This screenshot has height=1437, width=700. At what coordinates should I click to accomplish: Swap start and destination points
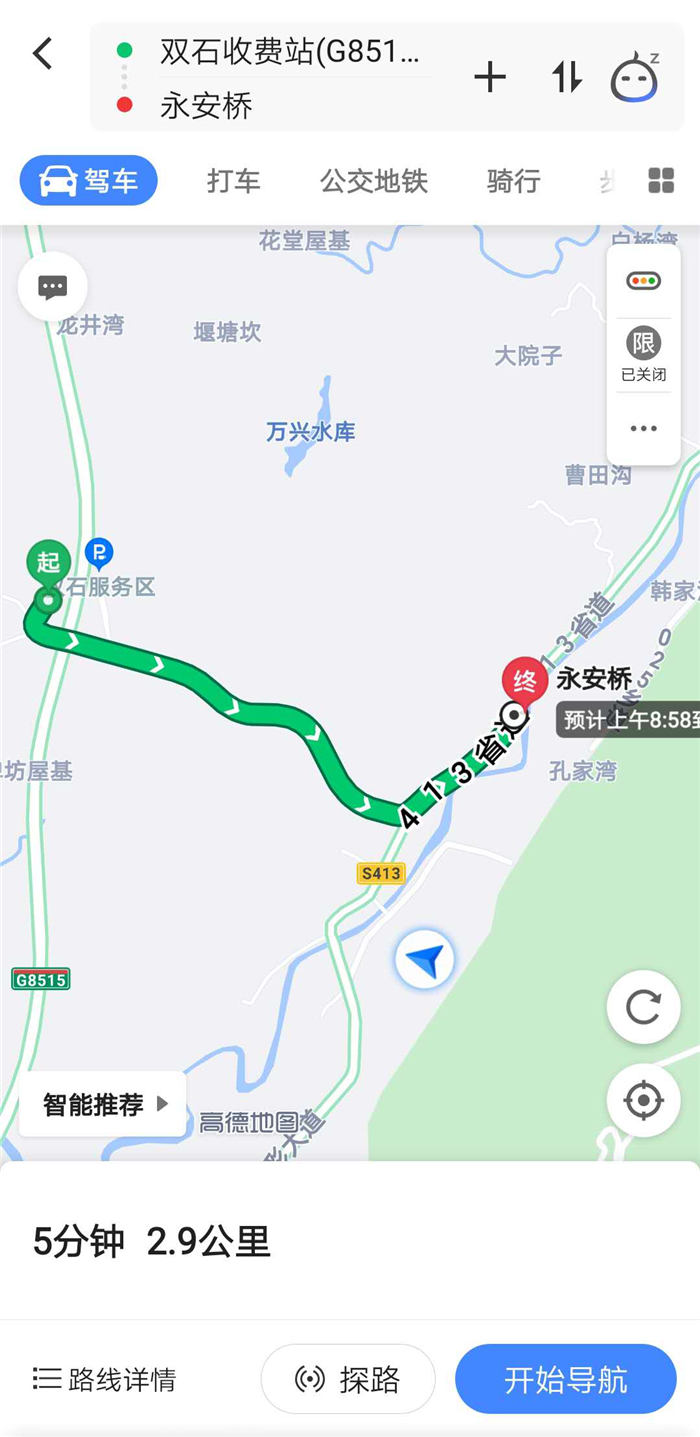pos(566,77)
